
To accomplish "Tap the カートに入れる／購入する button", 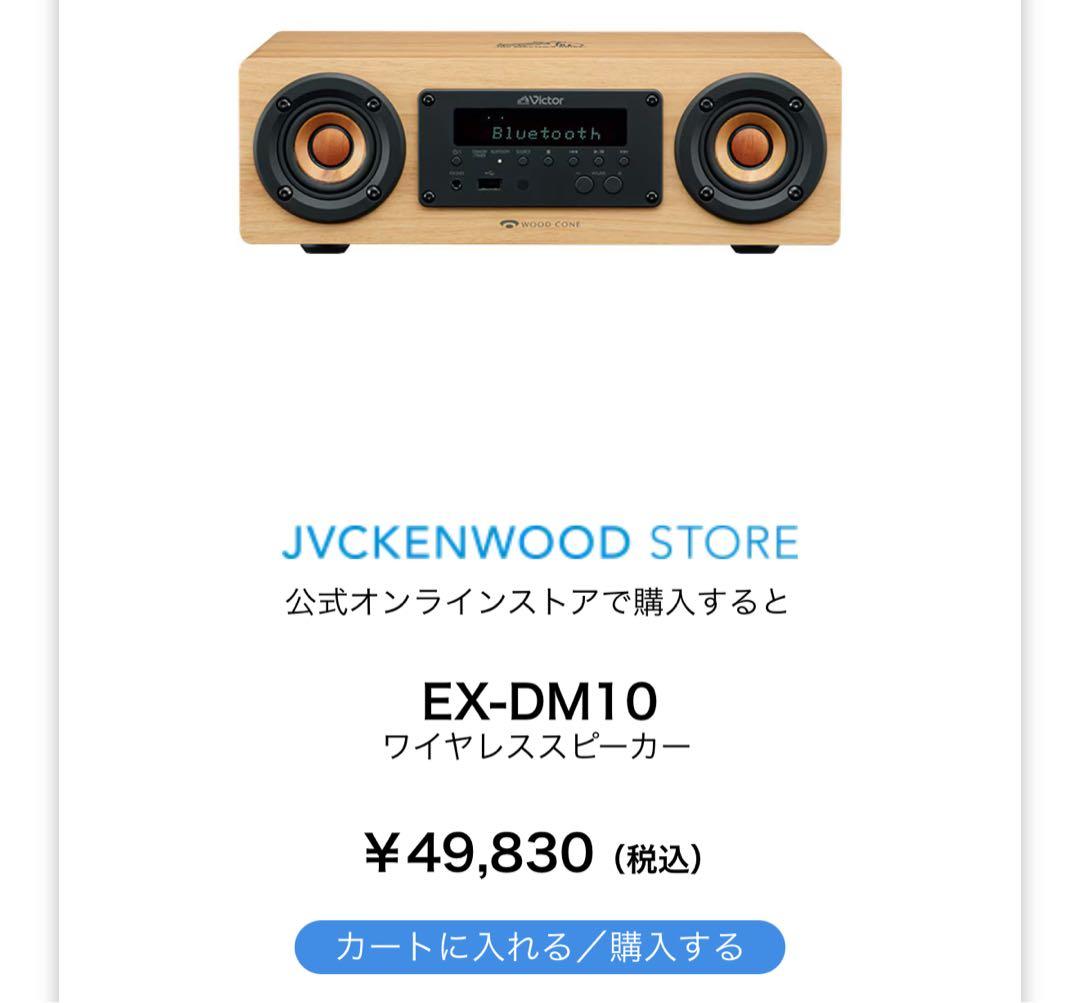I will tap(539, 946).
